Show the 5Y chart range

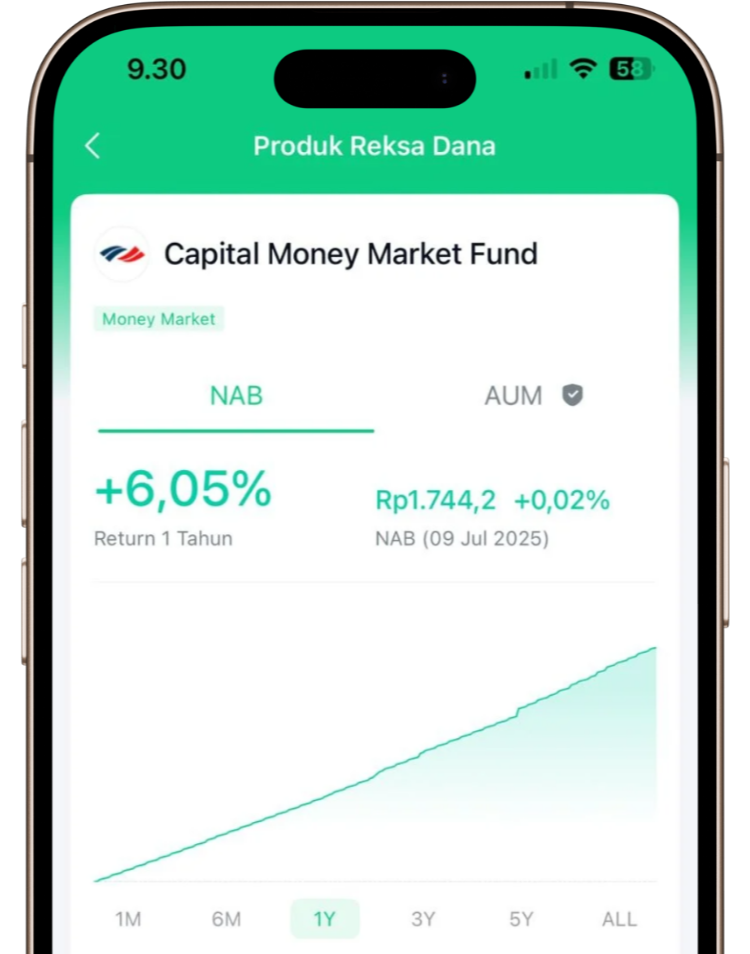point(521,919)
